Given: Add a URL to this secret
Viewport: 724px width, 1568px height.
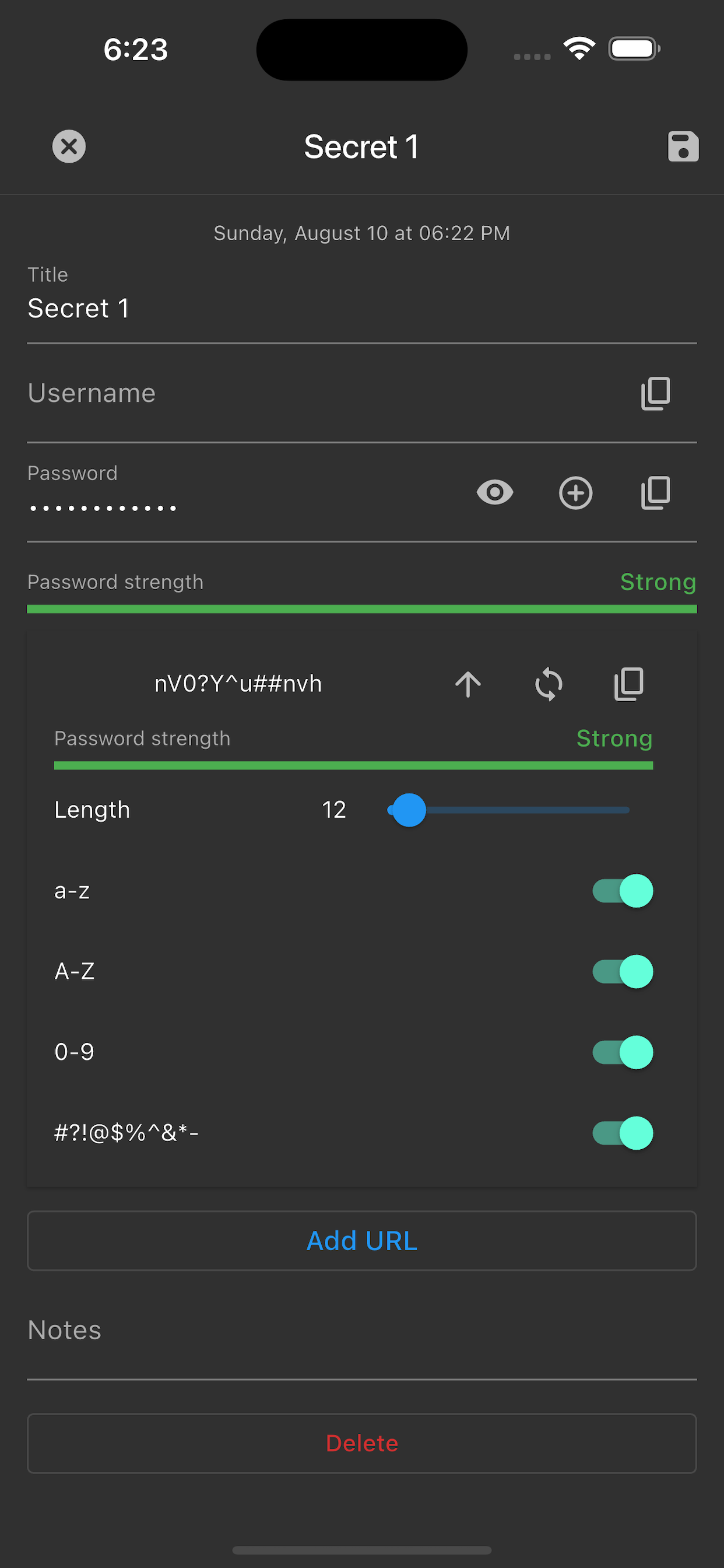Looking at the screenshot, I should 361,1240.
